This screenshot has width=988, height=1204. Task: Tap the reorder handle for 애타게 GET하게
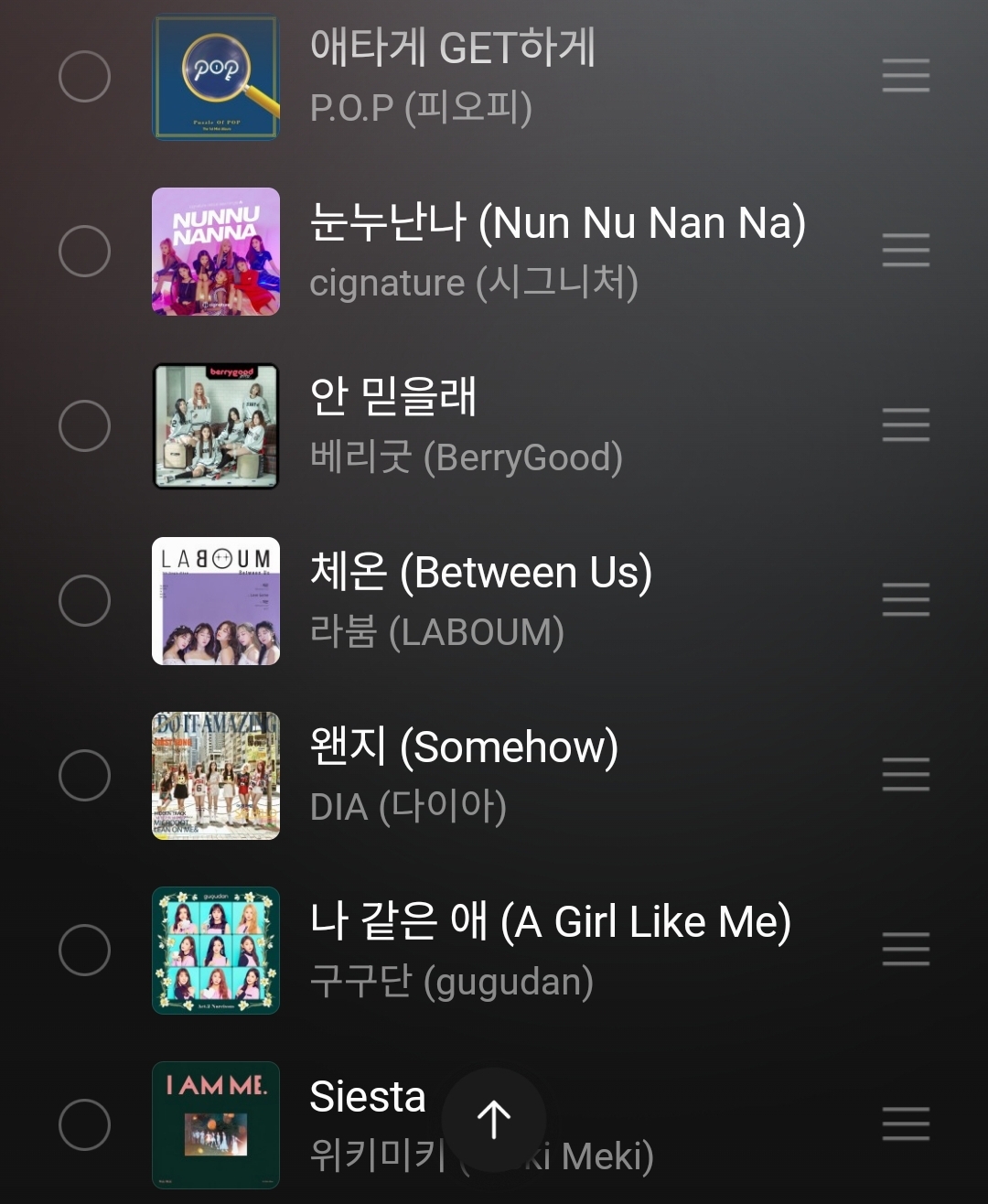tap(906, 76)
